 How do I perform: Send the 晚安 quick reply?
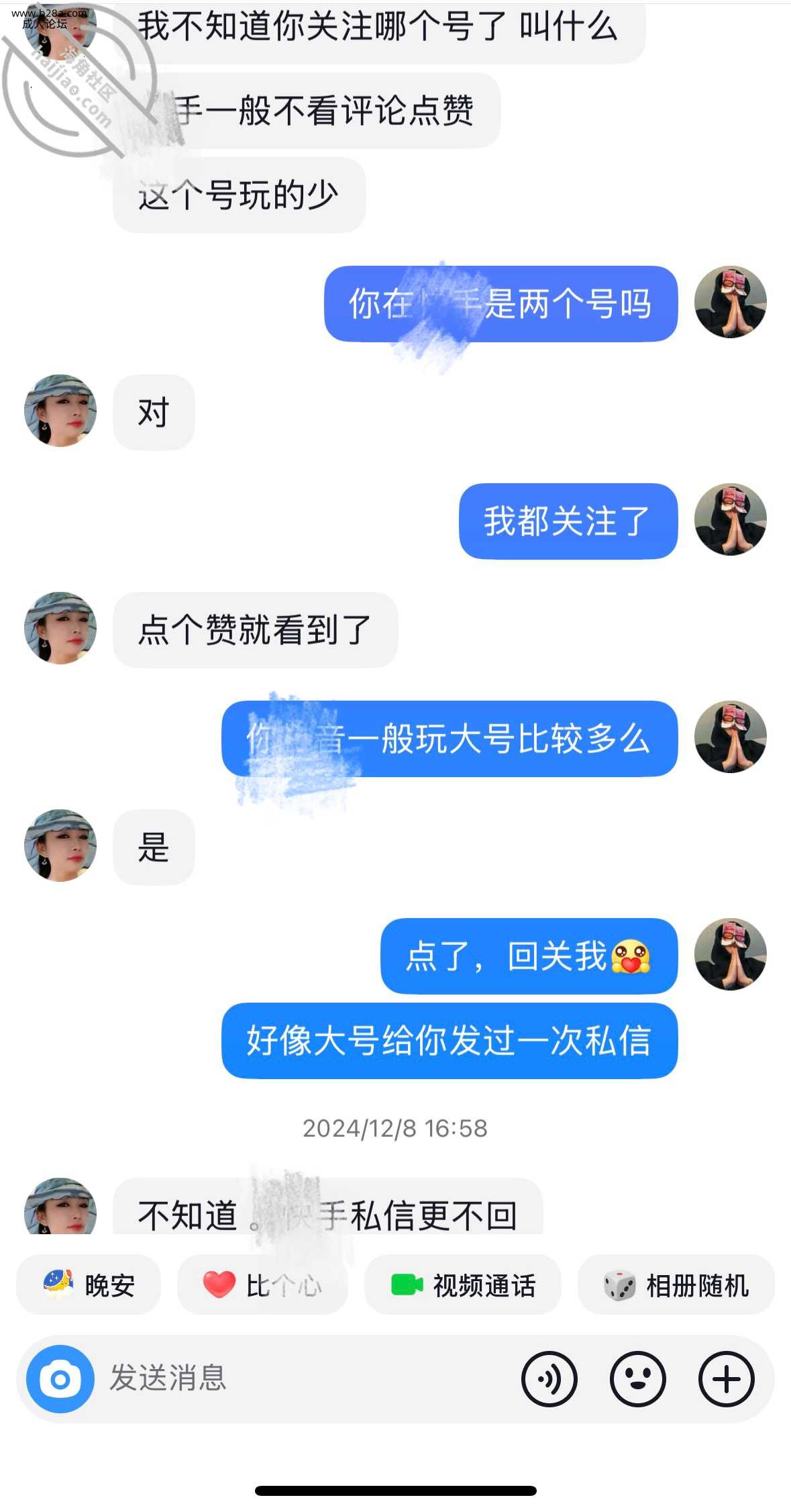click(x=89, y=1285)
